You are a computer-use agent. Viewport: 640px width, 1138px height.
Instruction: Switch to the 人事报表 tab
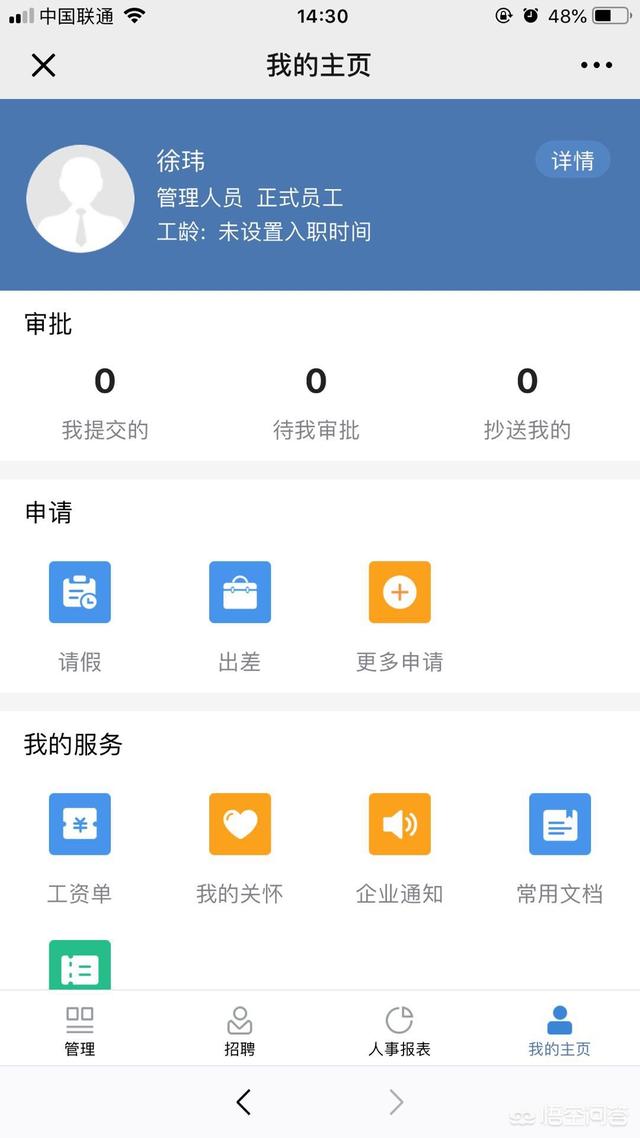400,1031
